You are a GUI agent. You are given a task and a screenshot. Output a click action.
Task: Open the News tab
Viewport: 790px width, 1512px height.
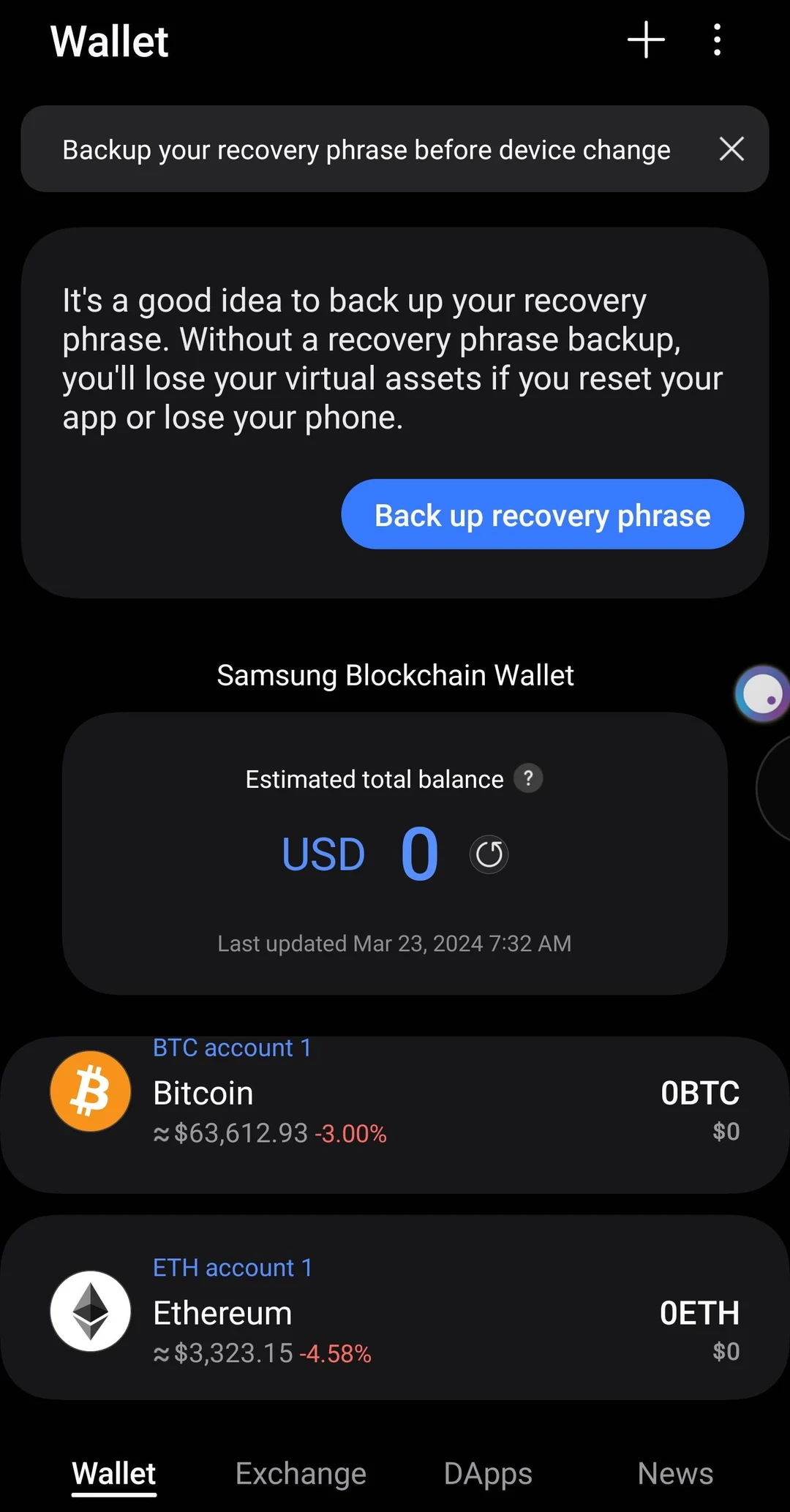click(674, 1473)
